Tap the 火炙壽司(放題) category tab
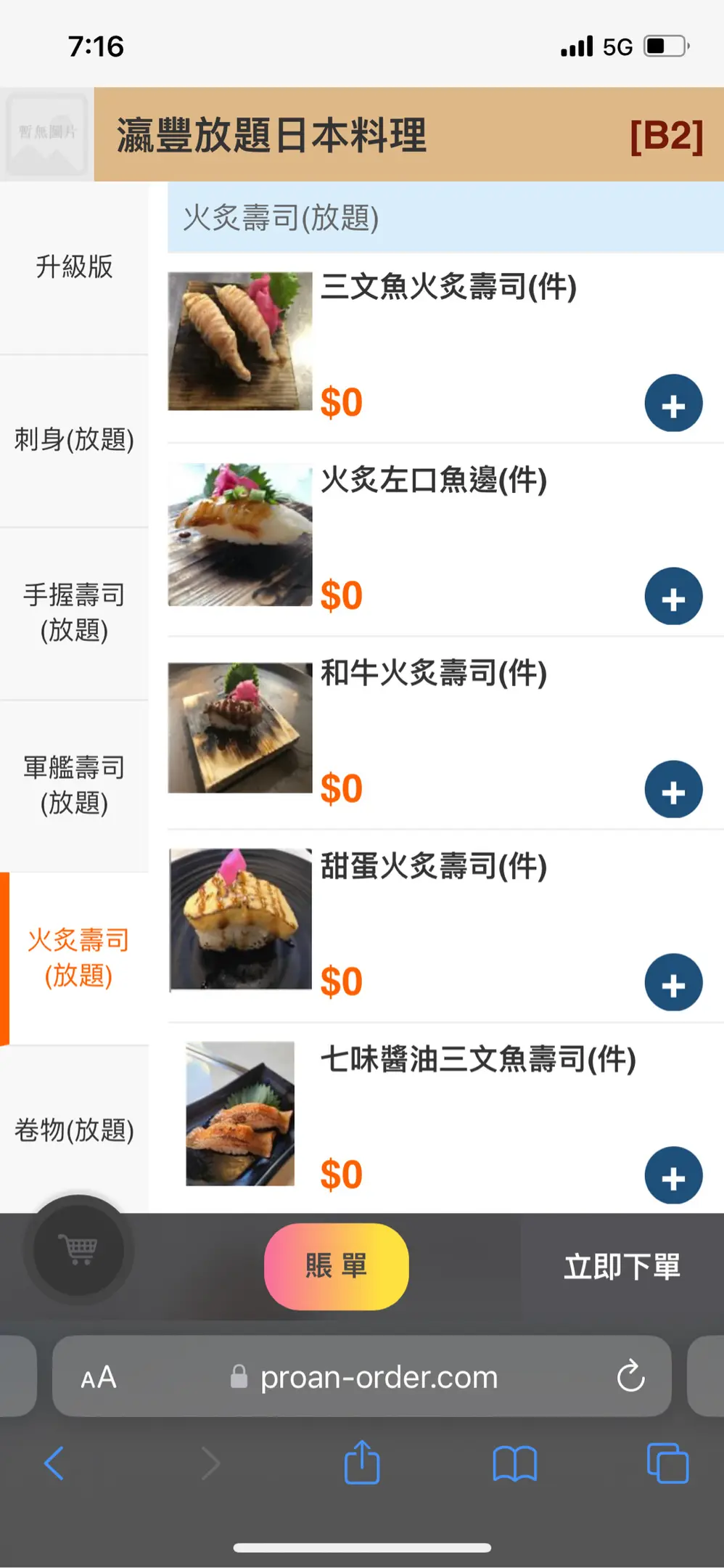Image resolution: width=724 pixels, height=1568 pixels. 77,958
